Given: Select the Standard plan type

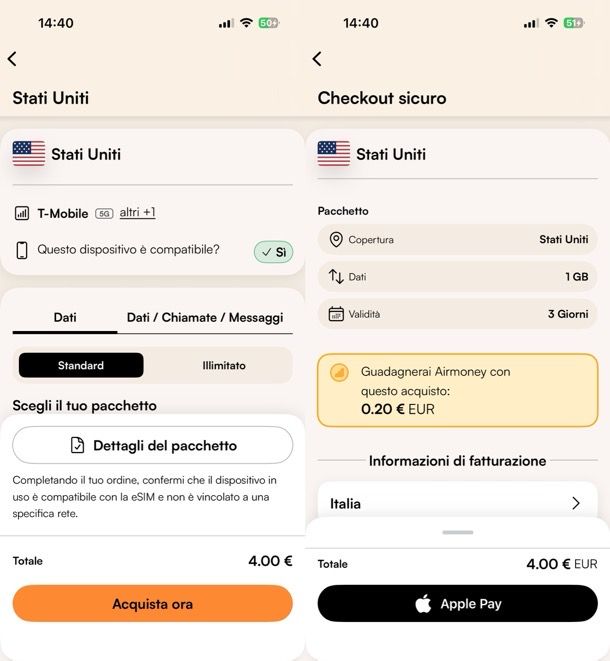Looking at the screenshot, I should pyautogui.click(x=81, y=365).
